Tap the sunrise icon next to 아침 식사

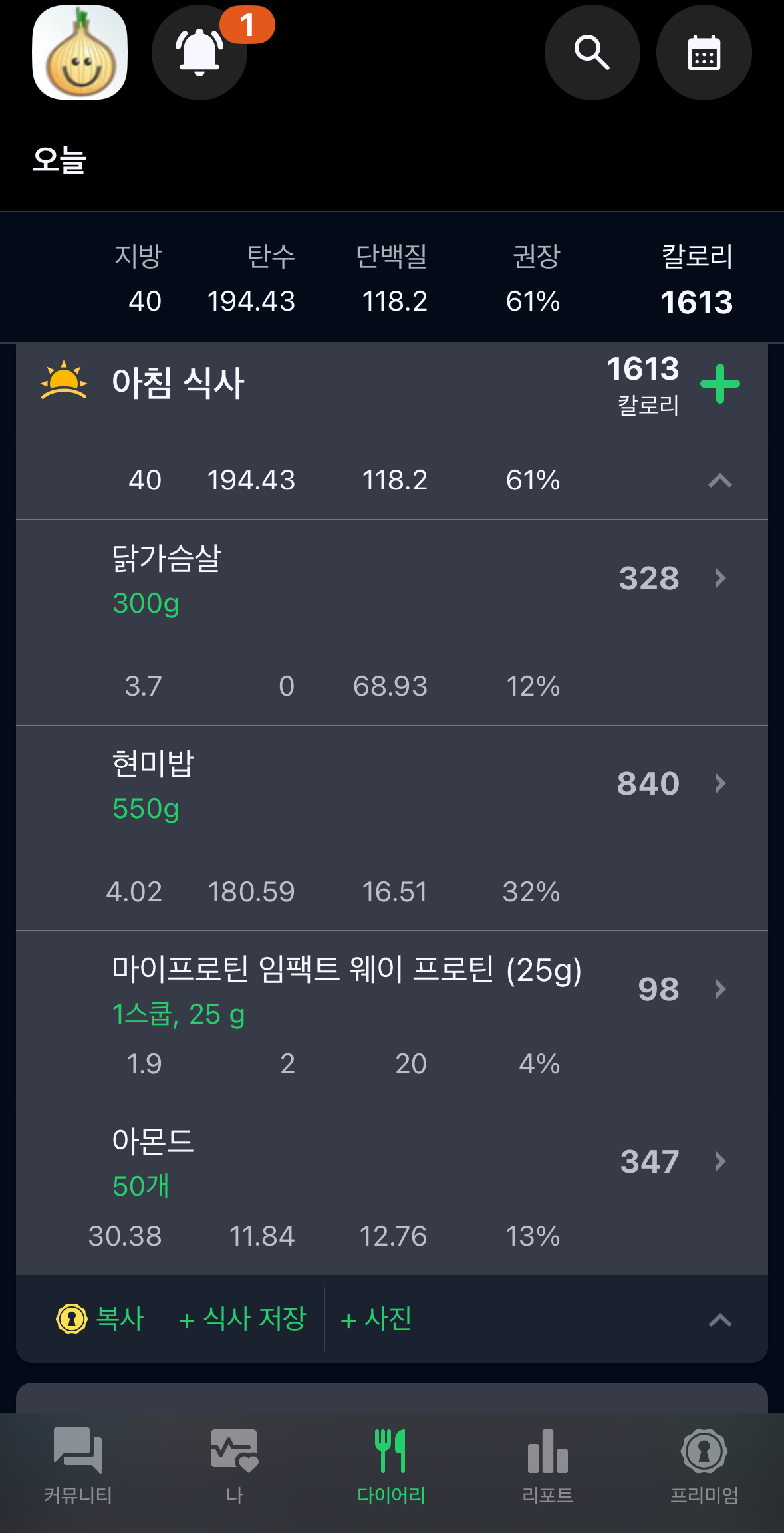63,381
